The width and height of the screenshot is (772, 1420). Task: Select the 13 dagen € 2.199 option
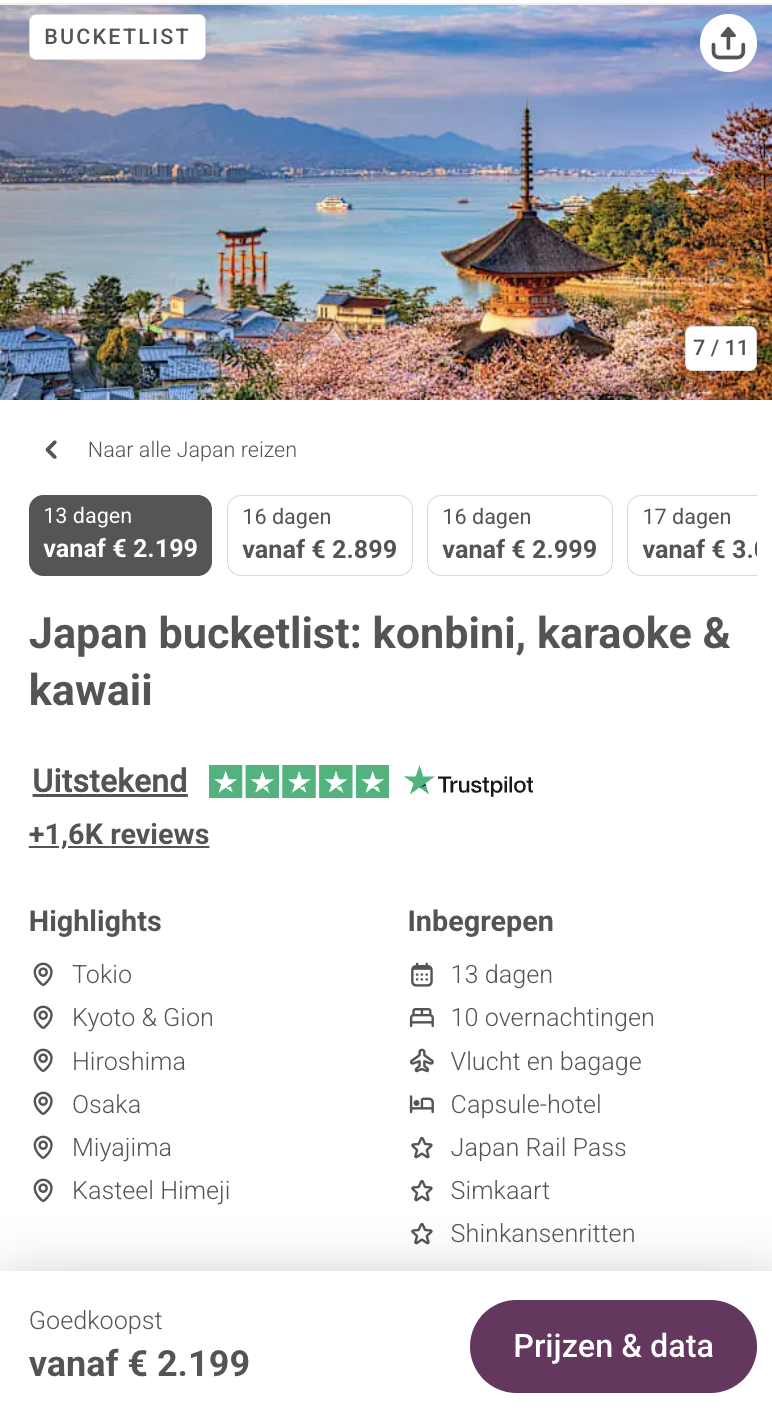(x=120, y=535)
